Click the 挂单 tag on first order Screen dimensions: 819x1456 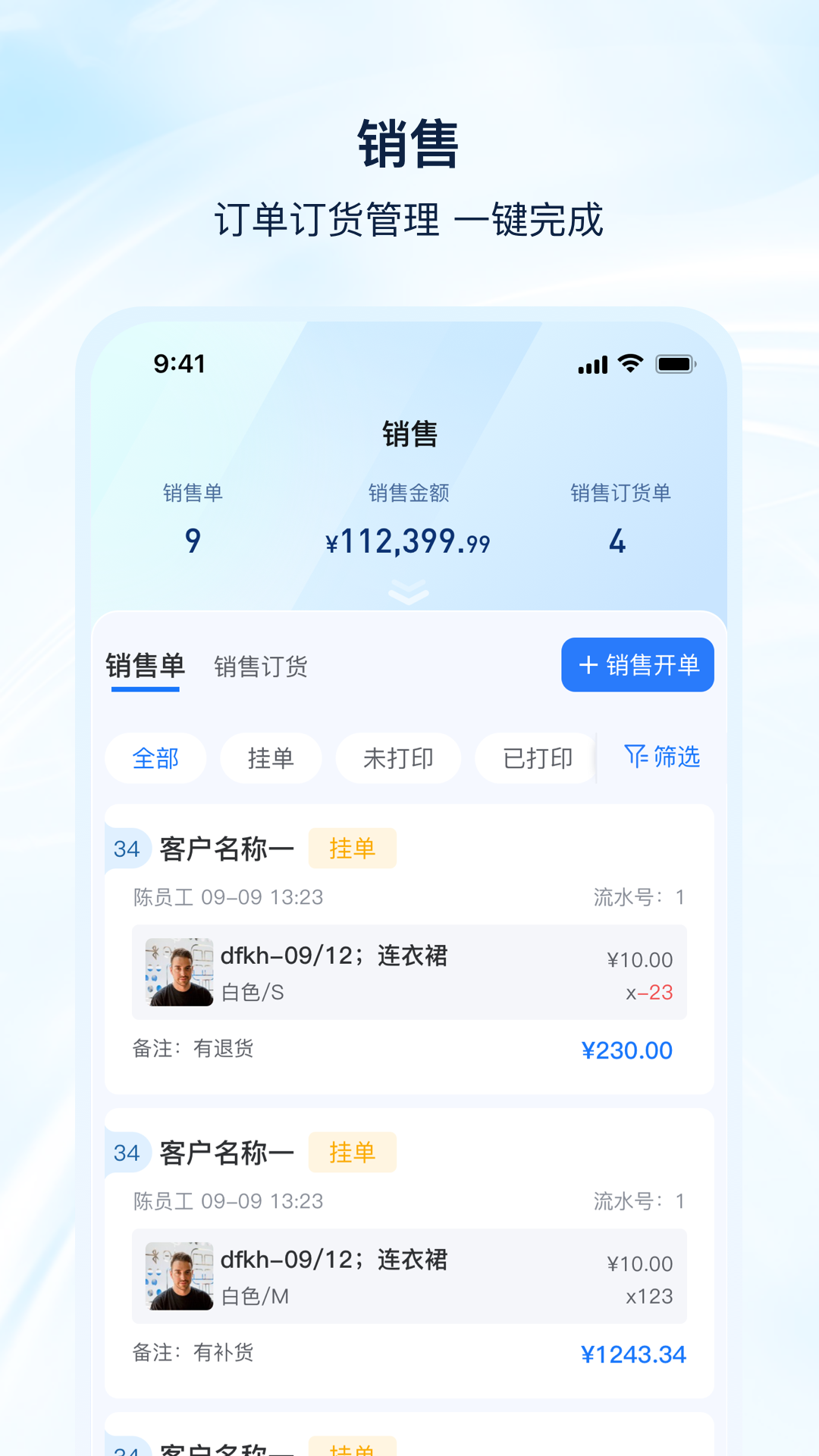point(352,848)
